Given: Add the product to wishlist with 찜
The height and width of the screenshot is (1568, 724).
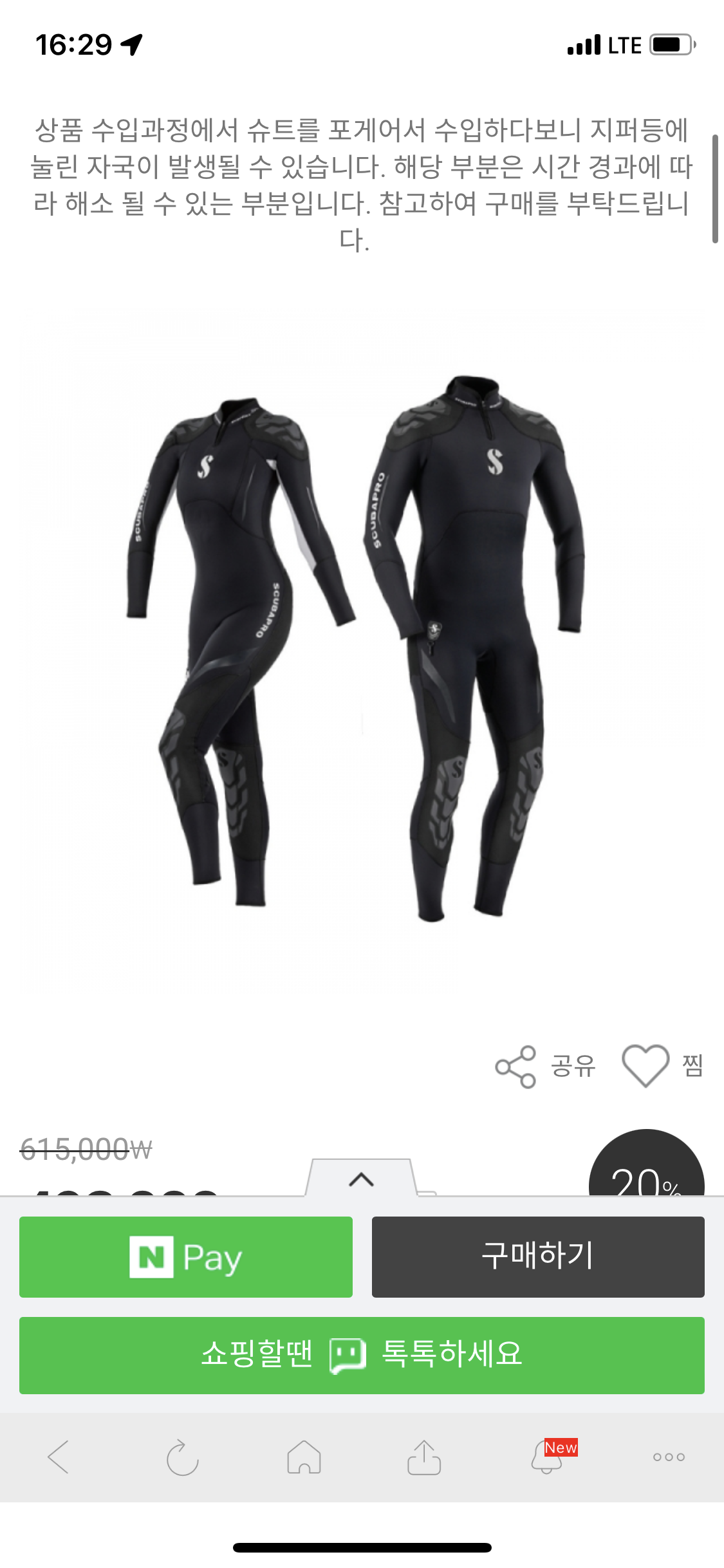Looking at the screenshot, I should pyautogui.click(x=662, y=1066).
